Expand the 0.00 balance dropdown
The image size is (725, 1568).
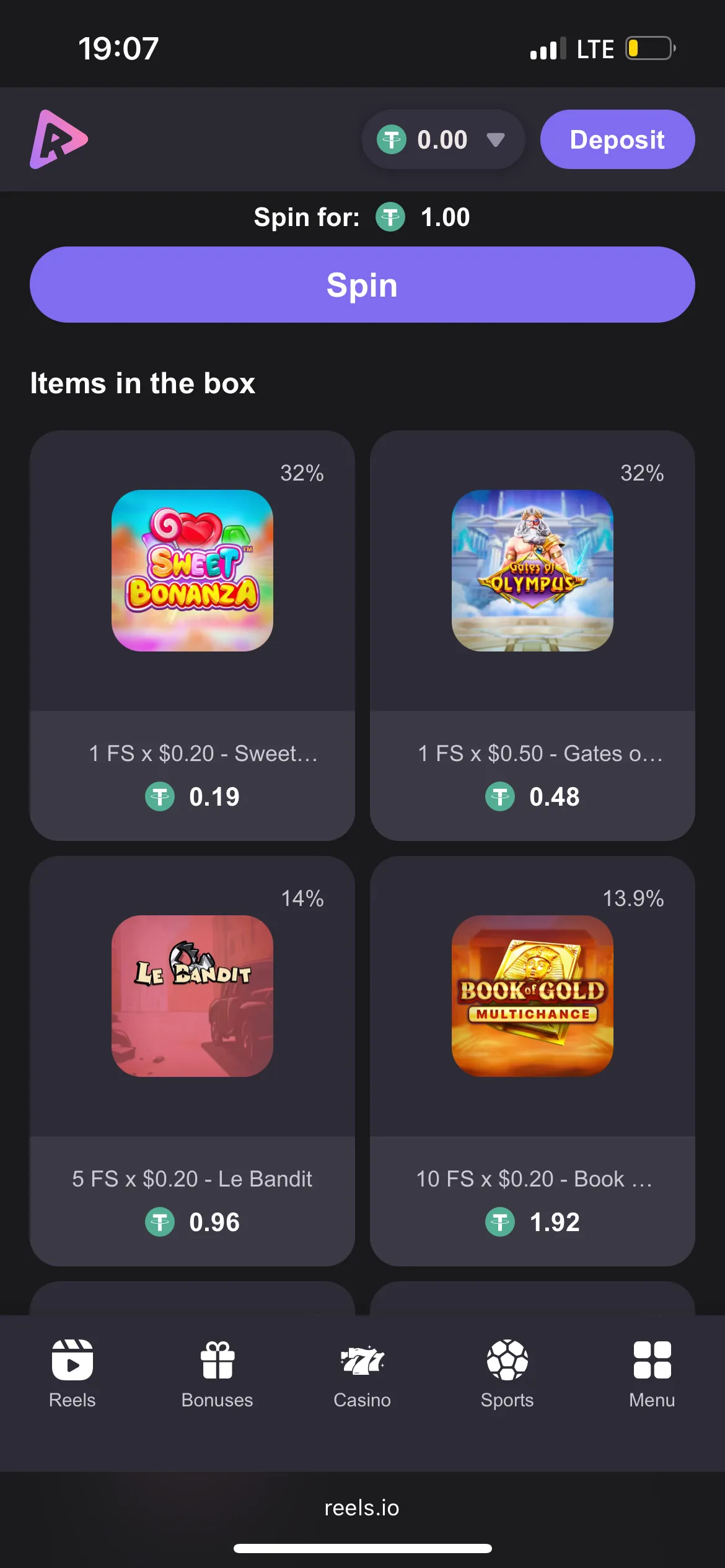coord(442,139)
